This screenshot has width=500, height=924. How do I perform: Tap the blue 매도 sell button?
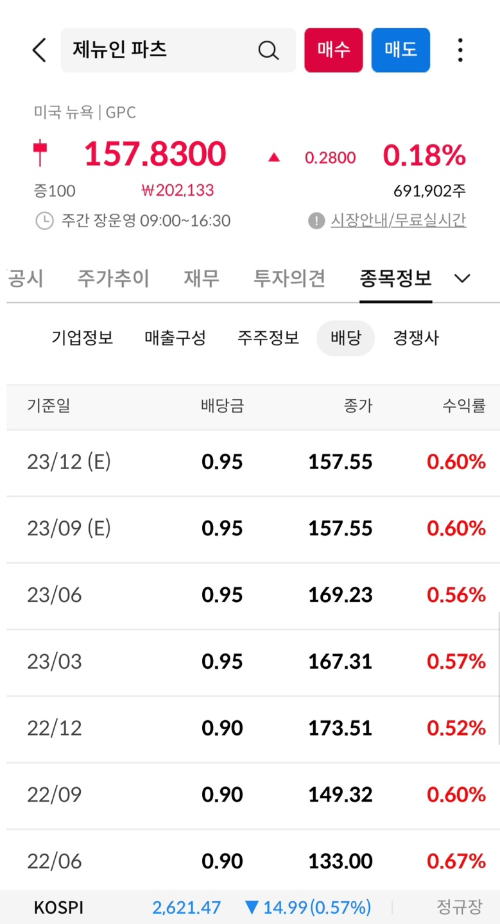[401, 50]
